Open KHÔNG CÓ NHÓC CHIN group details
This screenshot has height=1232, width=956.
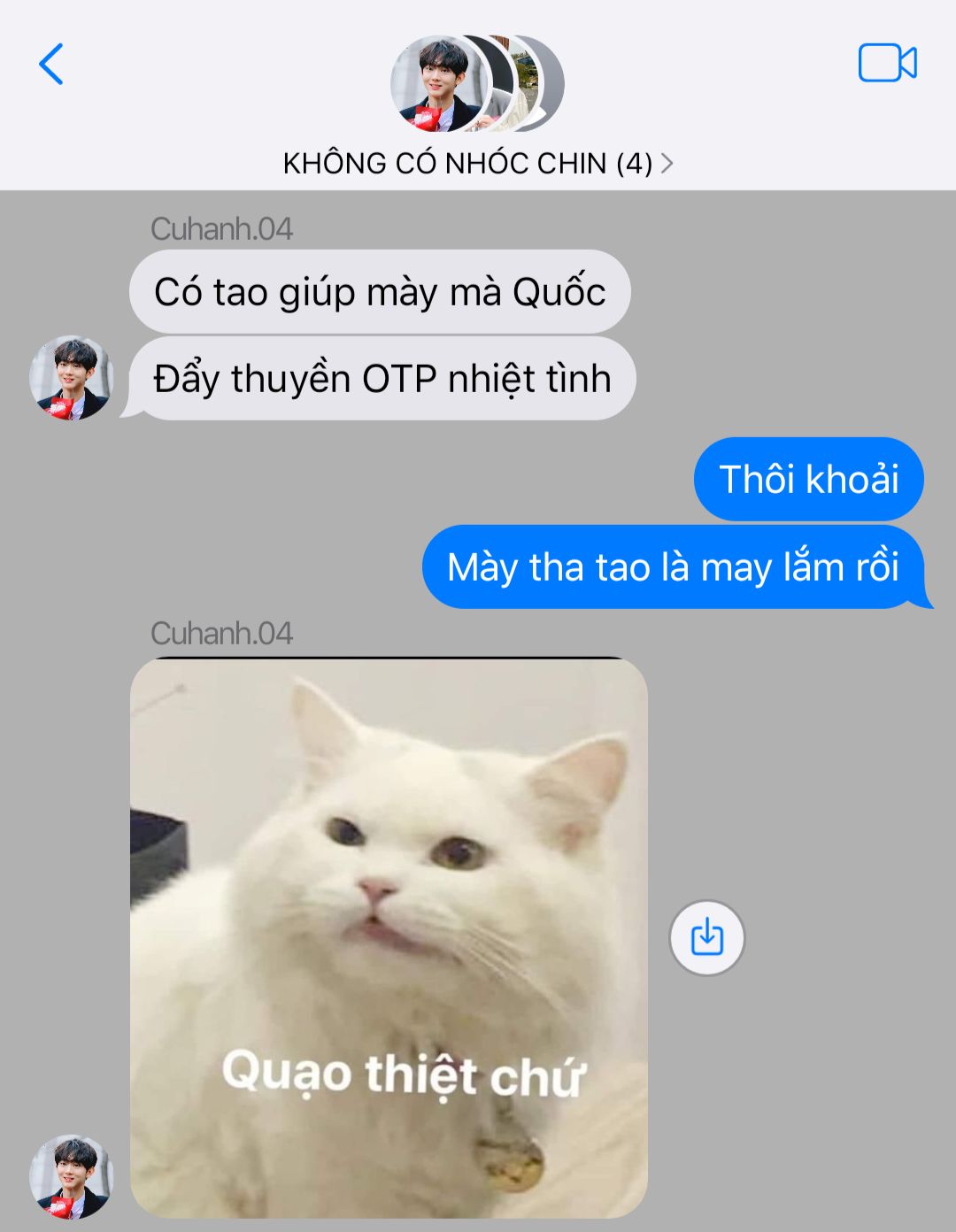[x=478, y=163]
